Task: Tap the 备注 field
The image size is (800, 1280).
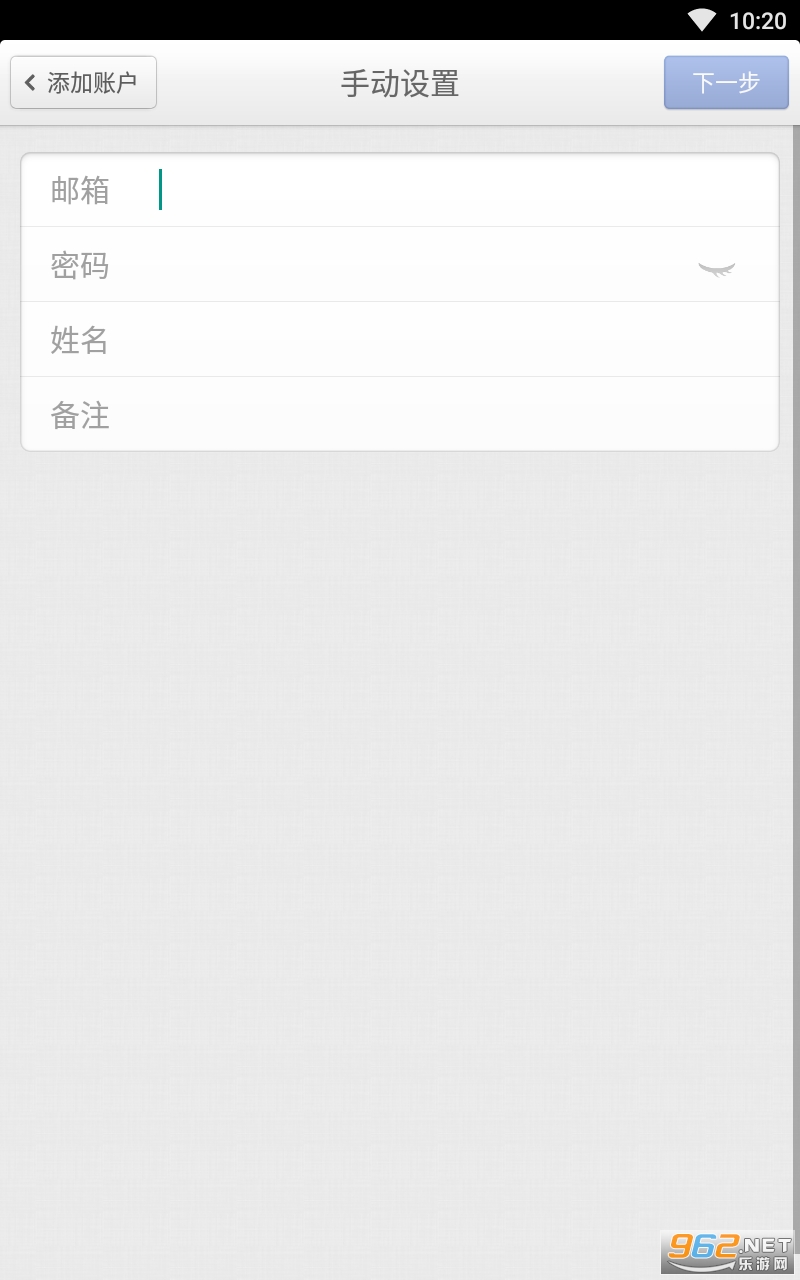Action: (x=440, y=415)
